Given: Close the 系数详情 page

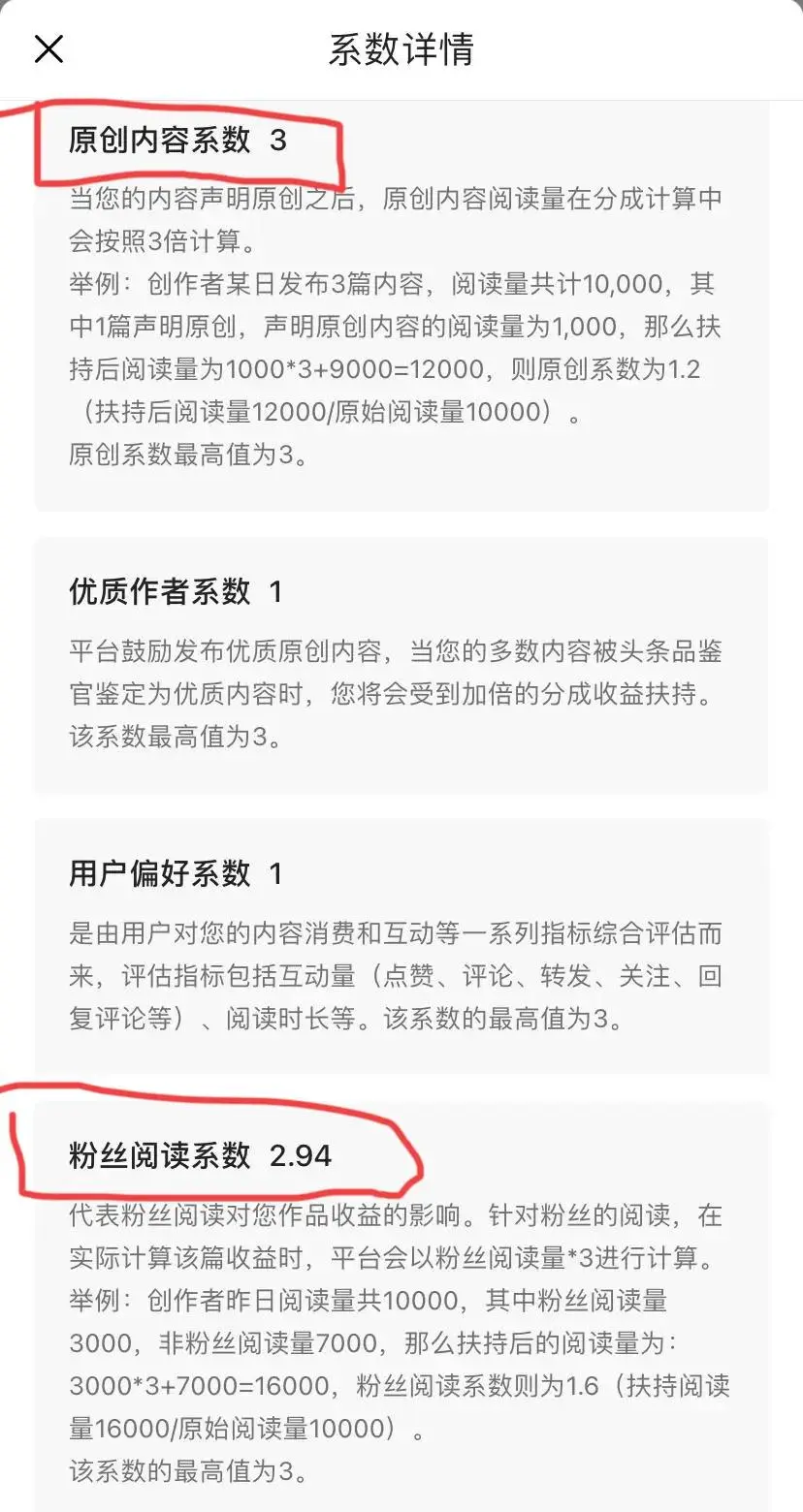Looking at the screenshot, I should pyautogui.click(x=48, y=48).
